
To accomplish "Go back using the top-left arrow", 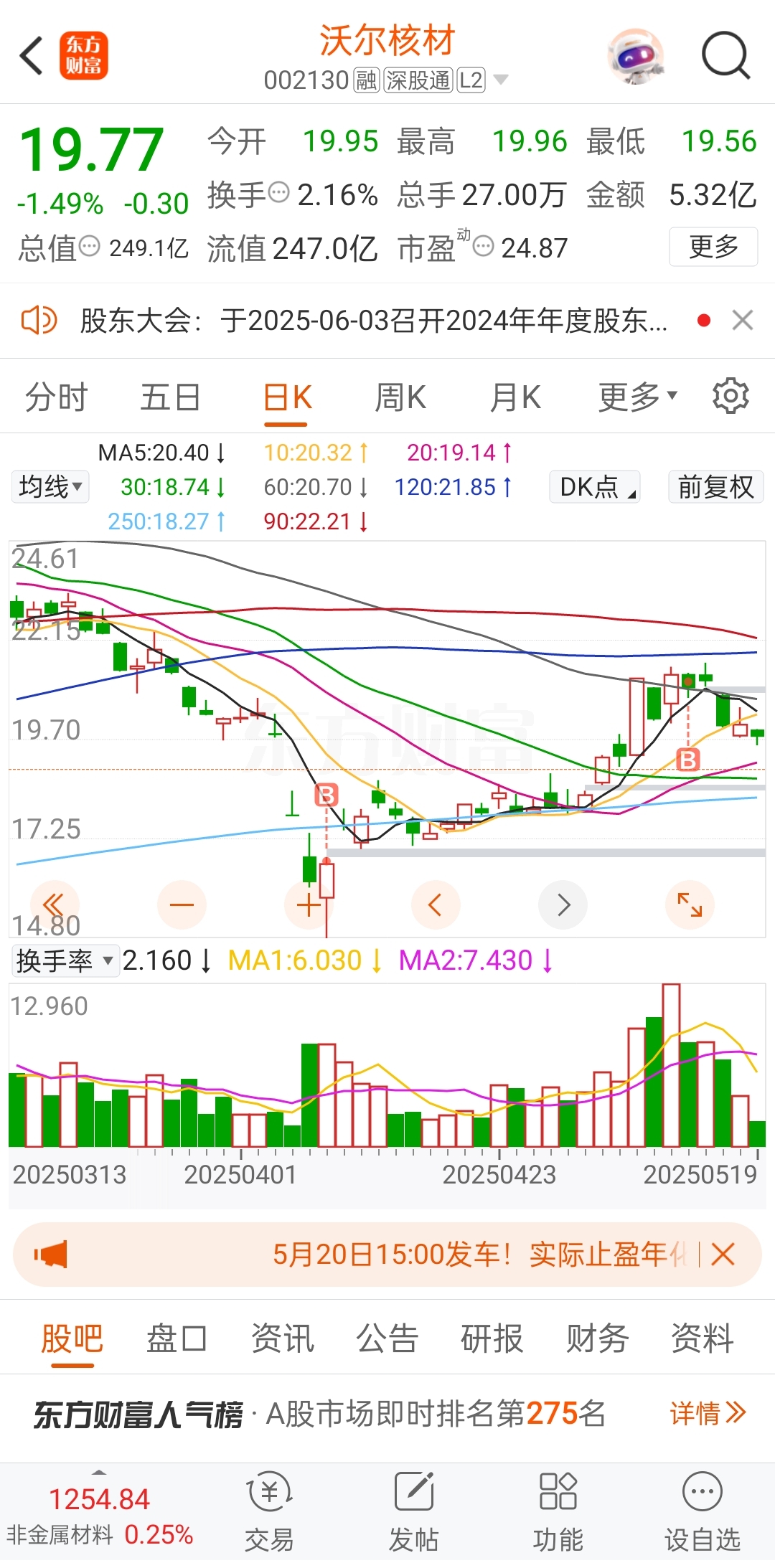I will pyautogui.click(x=32, y=55).
